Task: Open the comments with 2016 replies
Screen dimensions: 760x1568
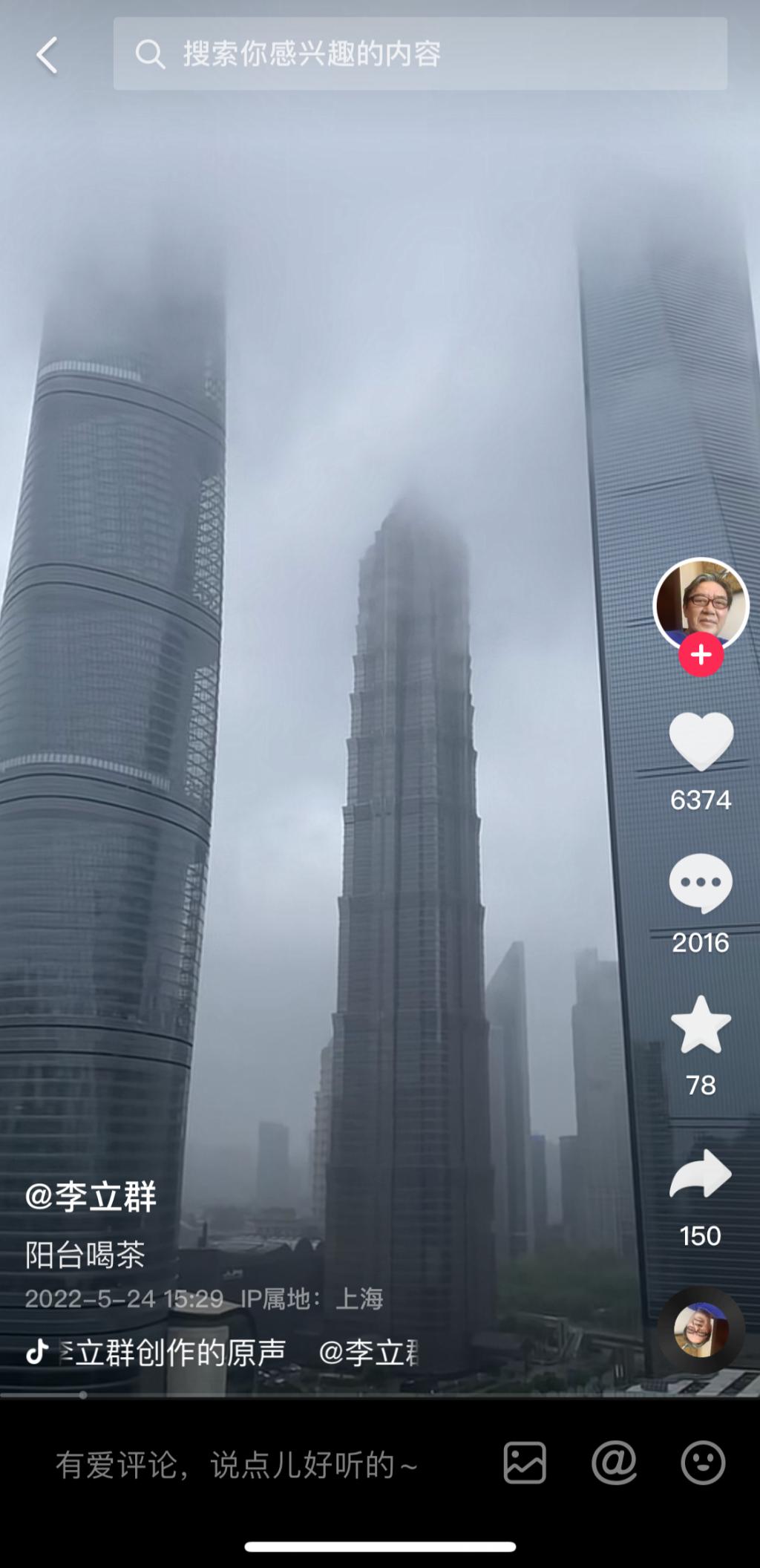Action: pos(701,883)
